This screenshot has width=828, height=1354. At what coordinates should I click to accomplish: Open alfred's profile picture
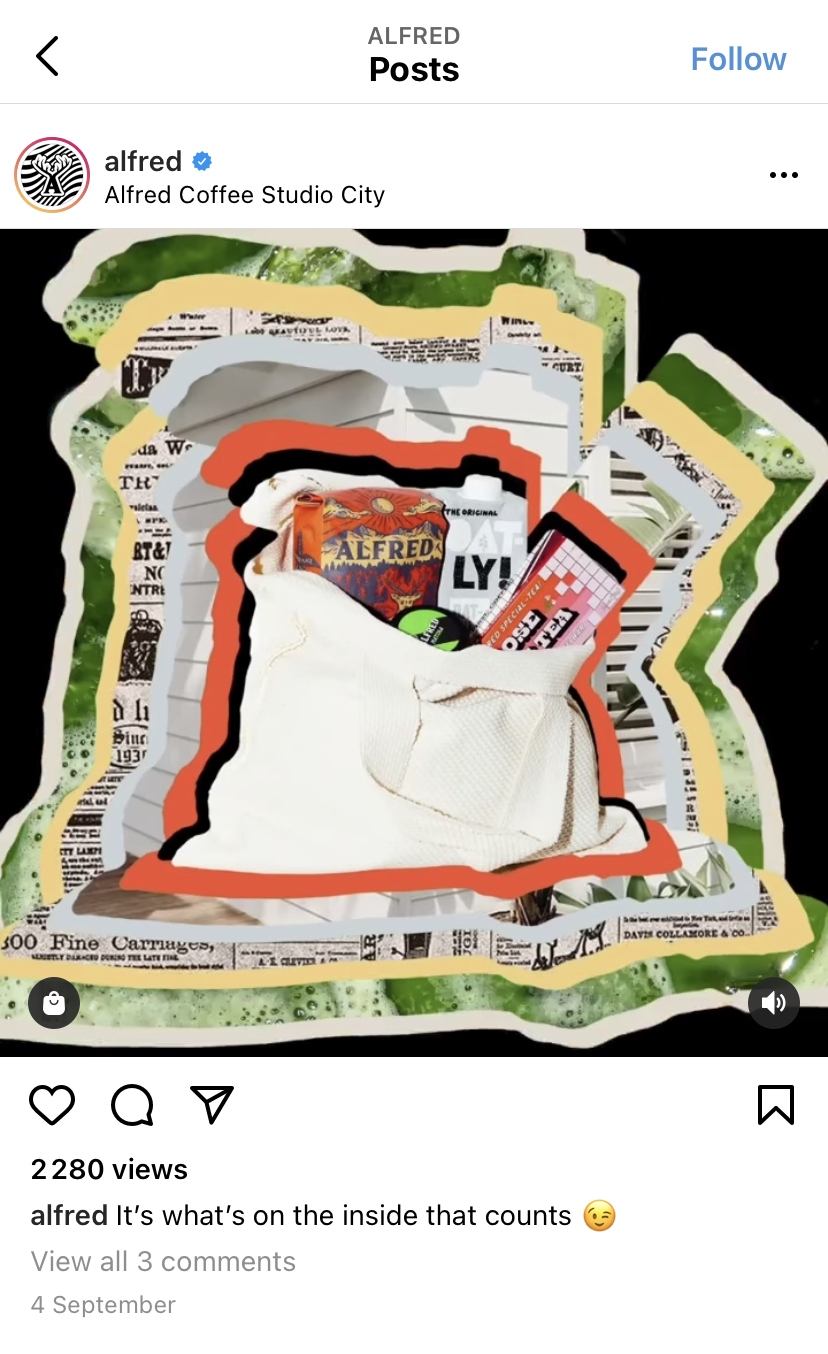[x=52, y=175]
